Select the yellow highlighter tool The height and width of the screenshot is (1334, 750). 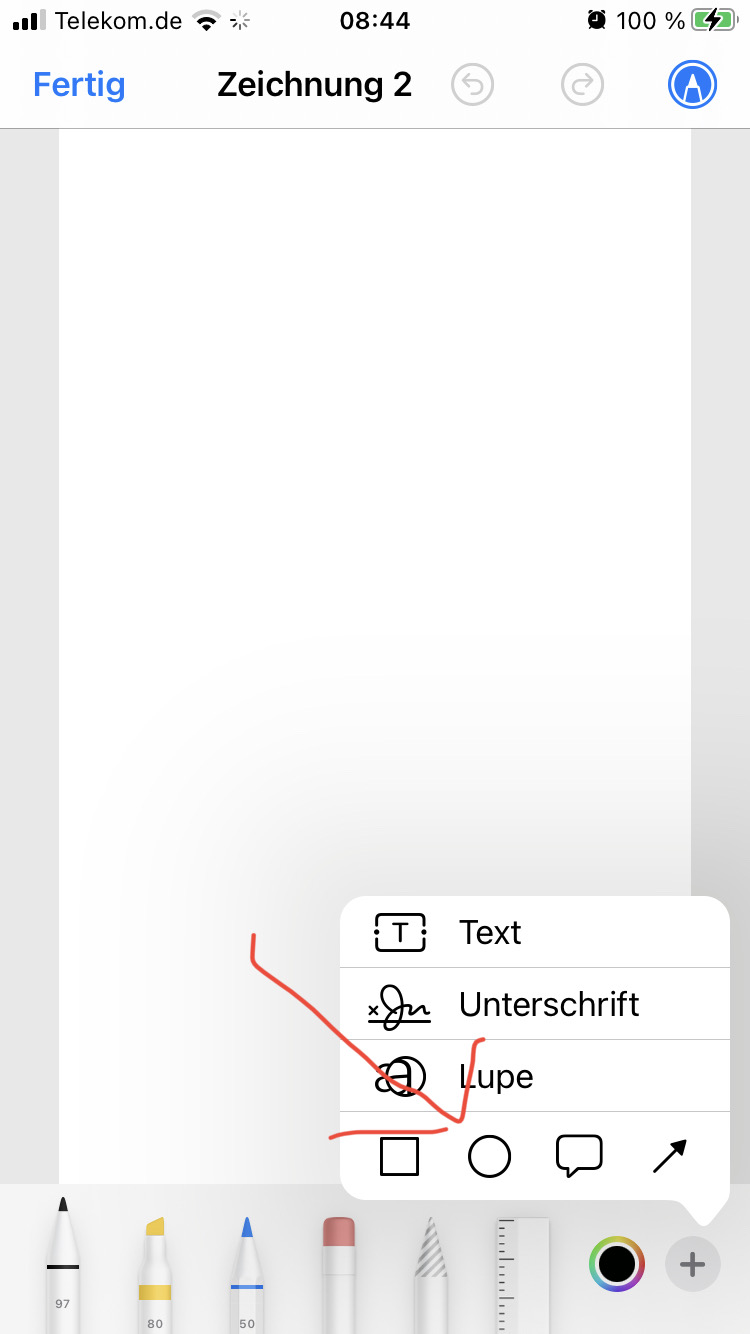coord(154,1274)
